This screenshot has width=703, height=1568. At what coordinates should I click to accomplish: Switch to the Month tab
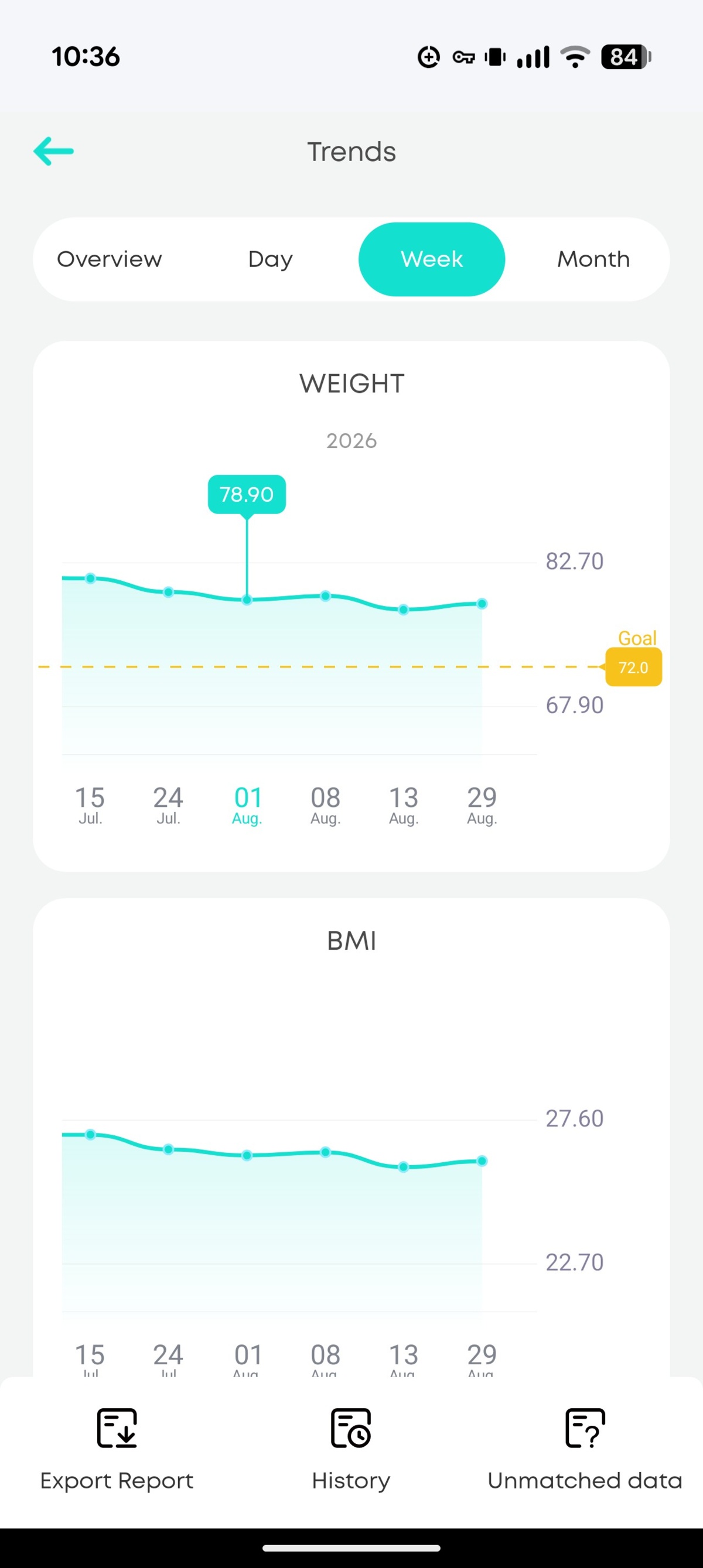tap(593, 259)
